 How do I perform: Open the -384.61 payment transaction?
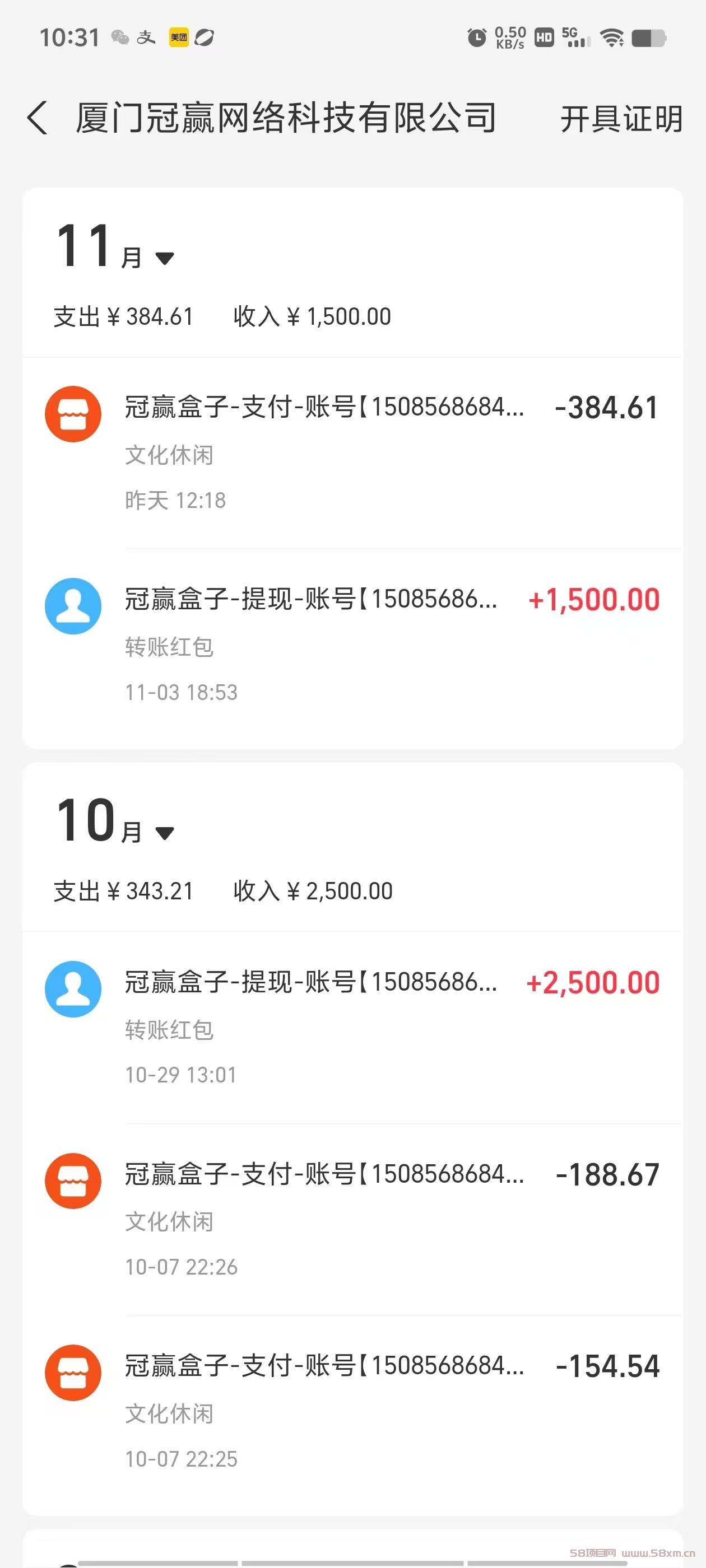pos(352,453)
